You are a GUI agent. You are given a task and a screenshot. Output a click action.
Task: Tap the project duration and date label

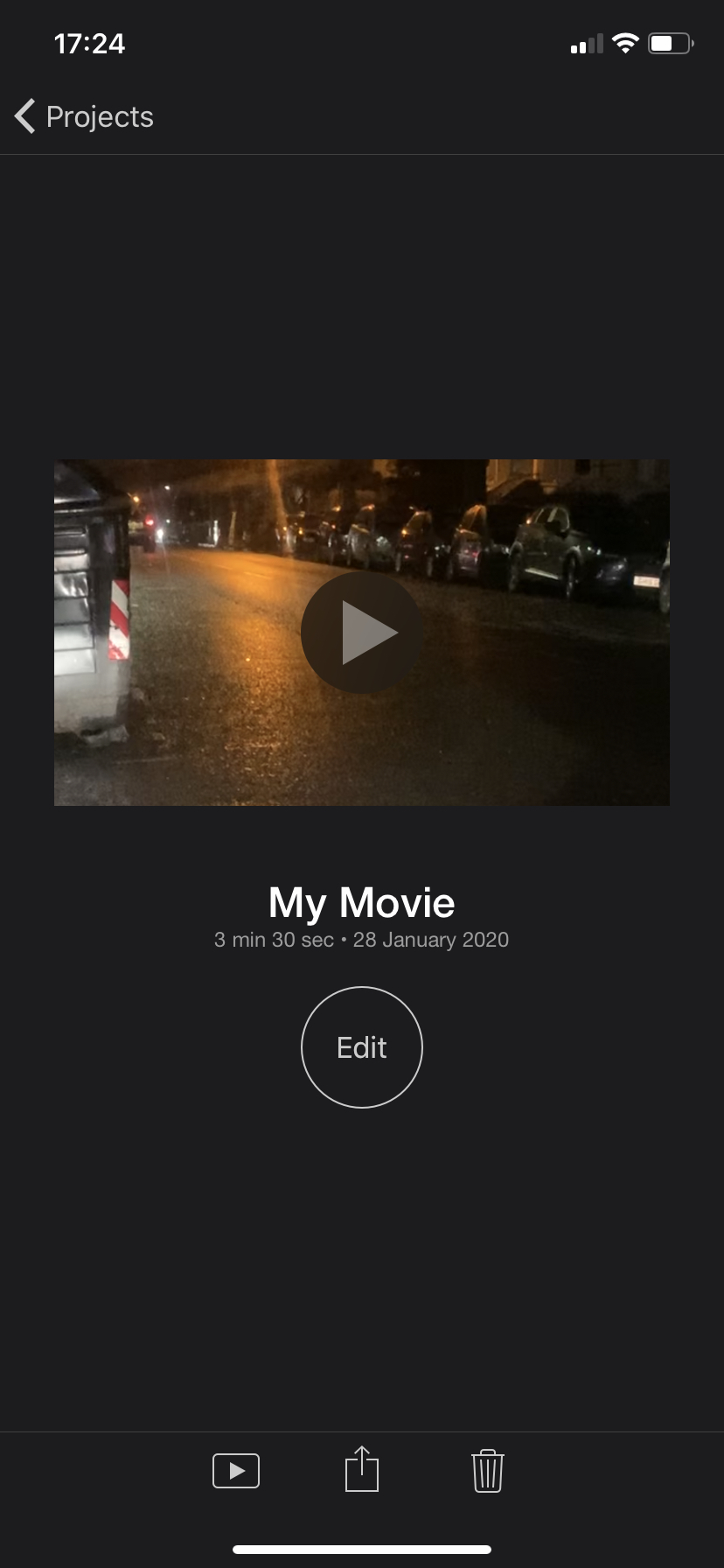pyautogui.click(x=361, y=939)
